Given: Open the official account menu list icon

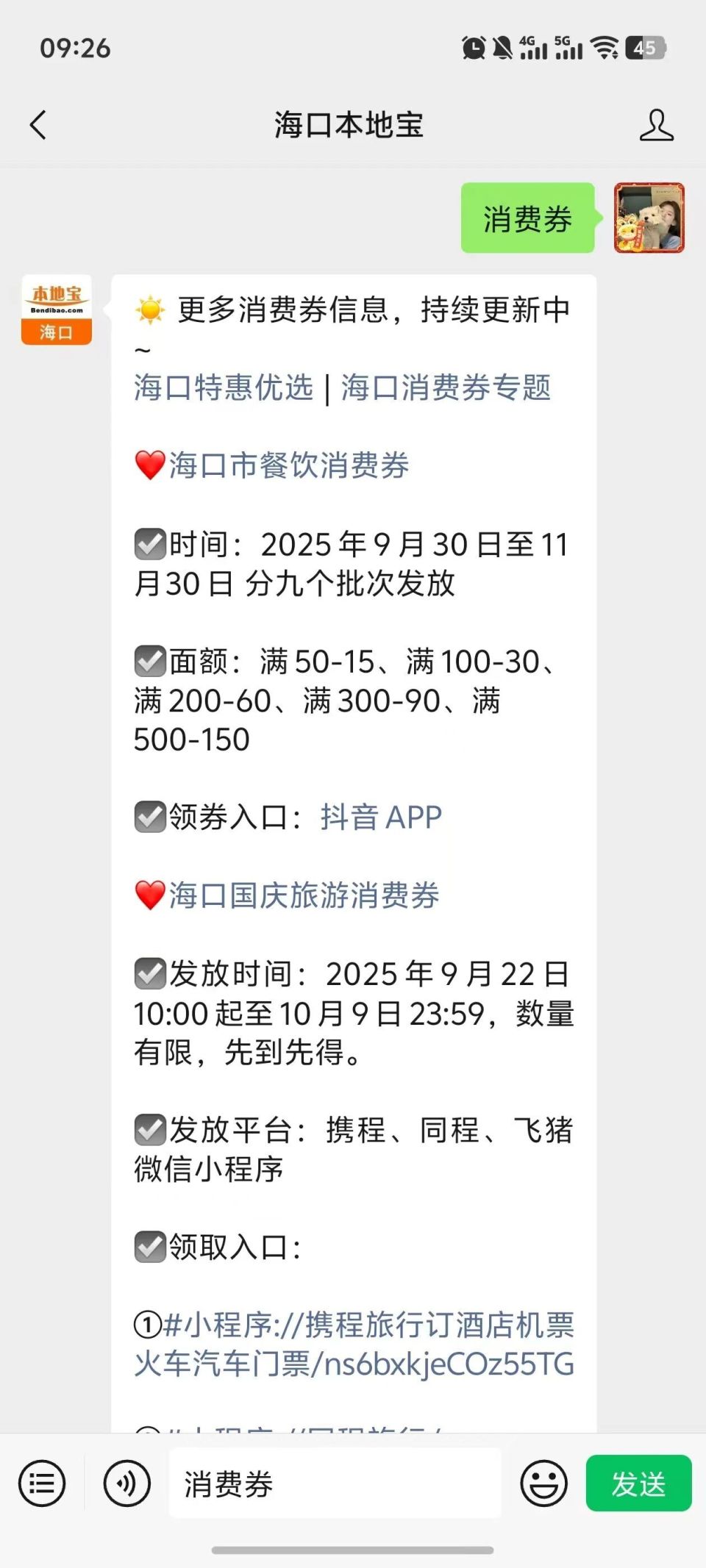Looking at the screenshot, I should pos(42,1482).
